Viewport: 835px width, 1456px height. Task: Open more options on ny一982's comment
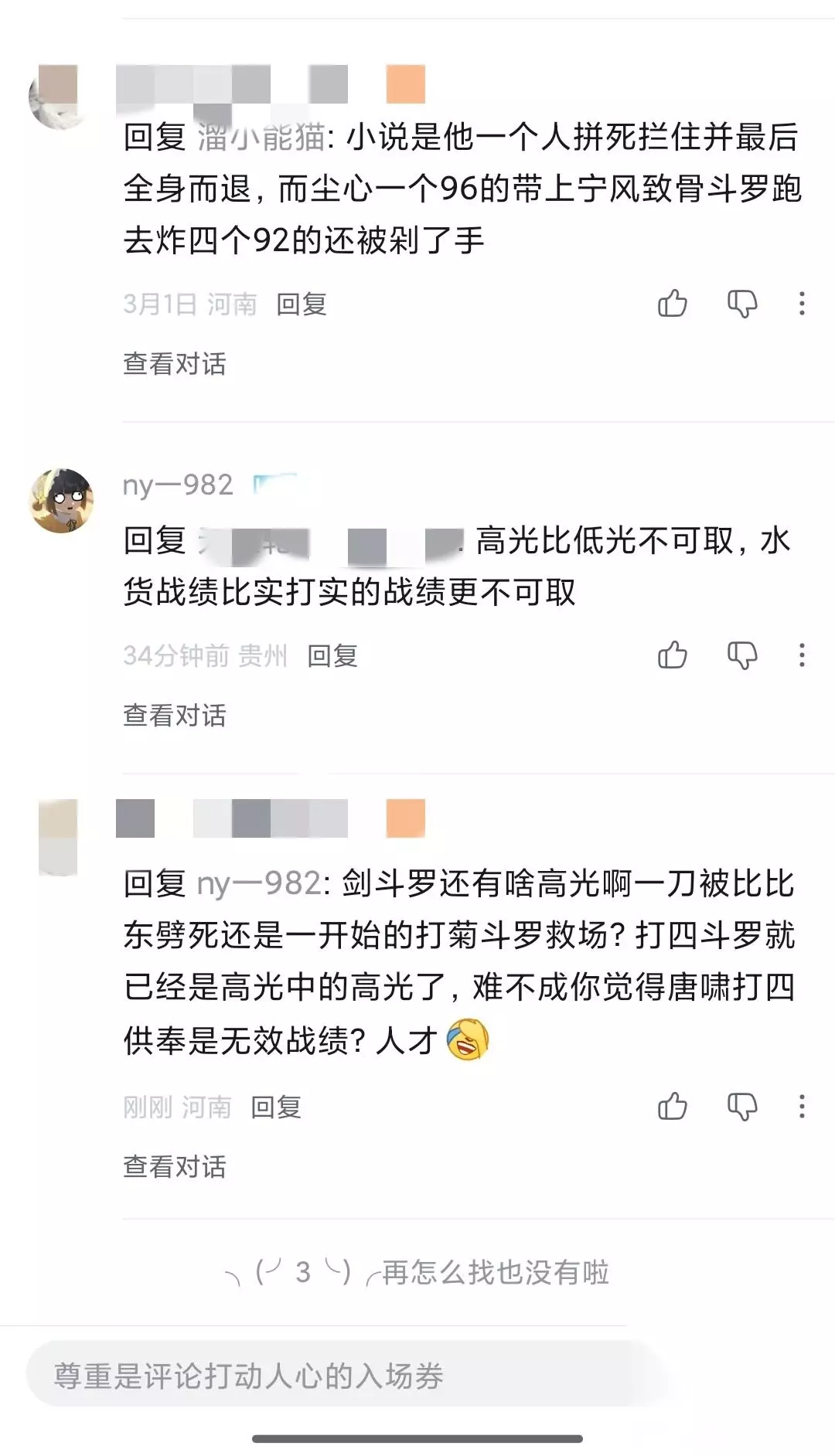click(802, 655)
